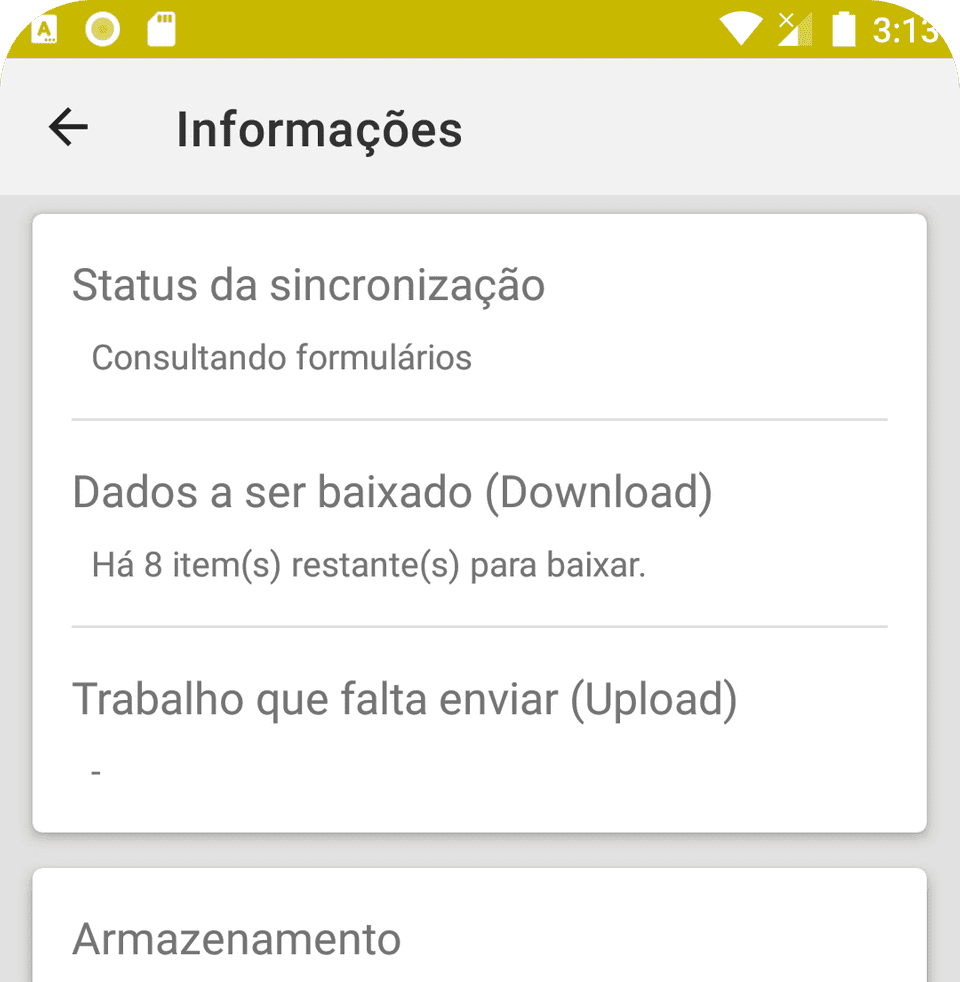Image resolution: width=960 pixels, height=982 pixels.
Task: Tap the dash under the Upload section
Action: (96, 770)
